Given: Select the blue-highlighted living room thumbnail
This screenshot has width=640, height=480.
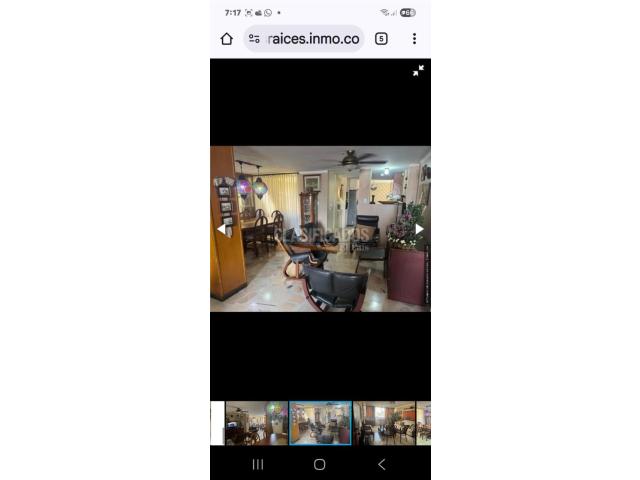Looking at the screenshot, I should coord(320,423).
